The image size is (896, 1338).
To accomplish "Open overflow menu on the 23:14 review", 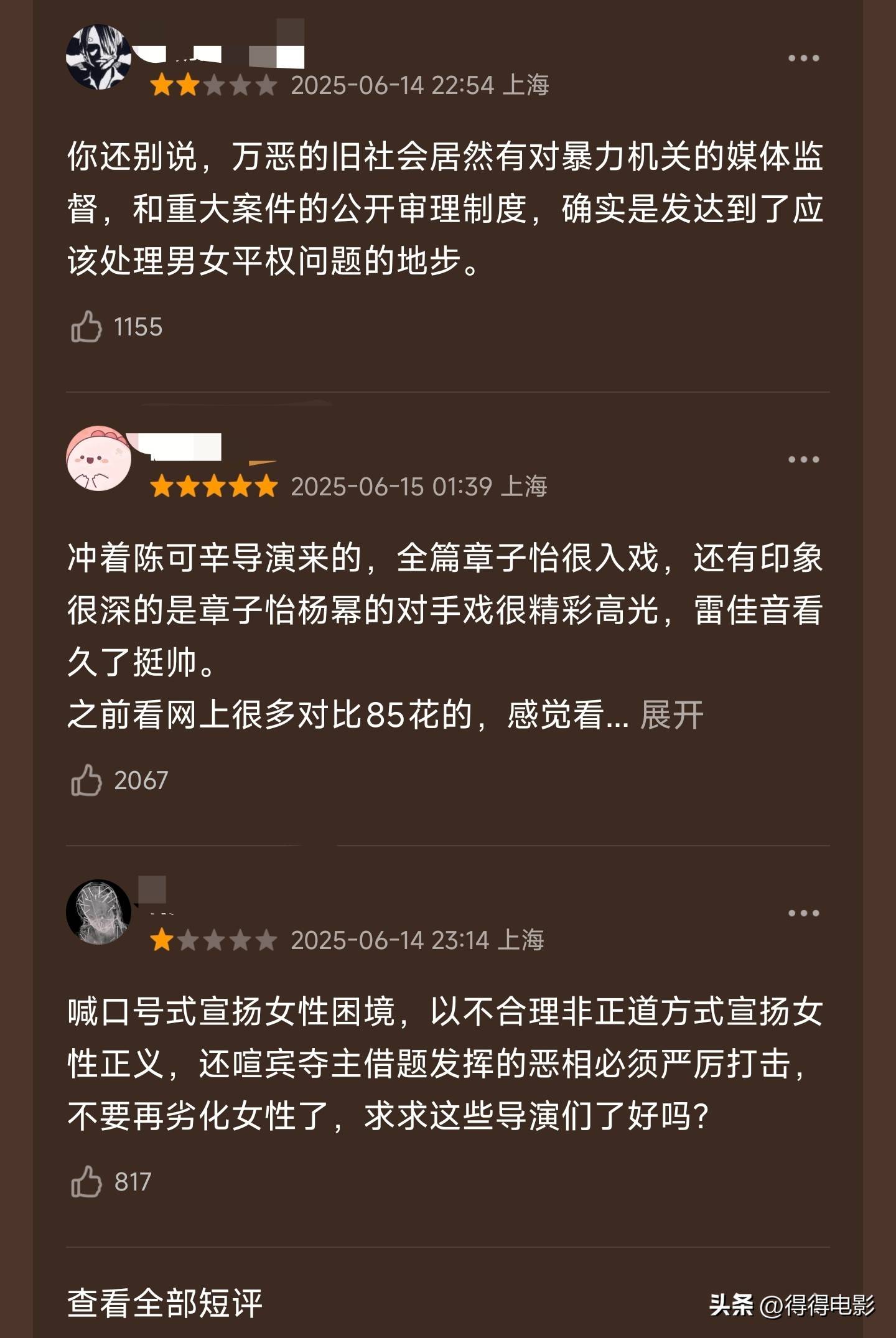I will pos(803,914).
